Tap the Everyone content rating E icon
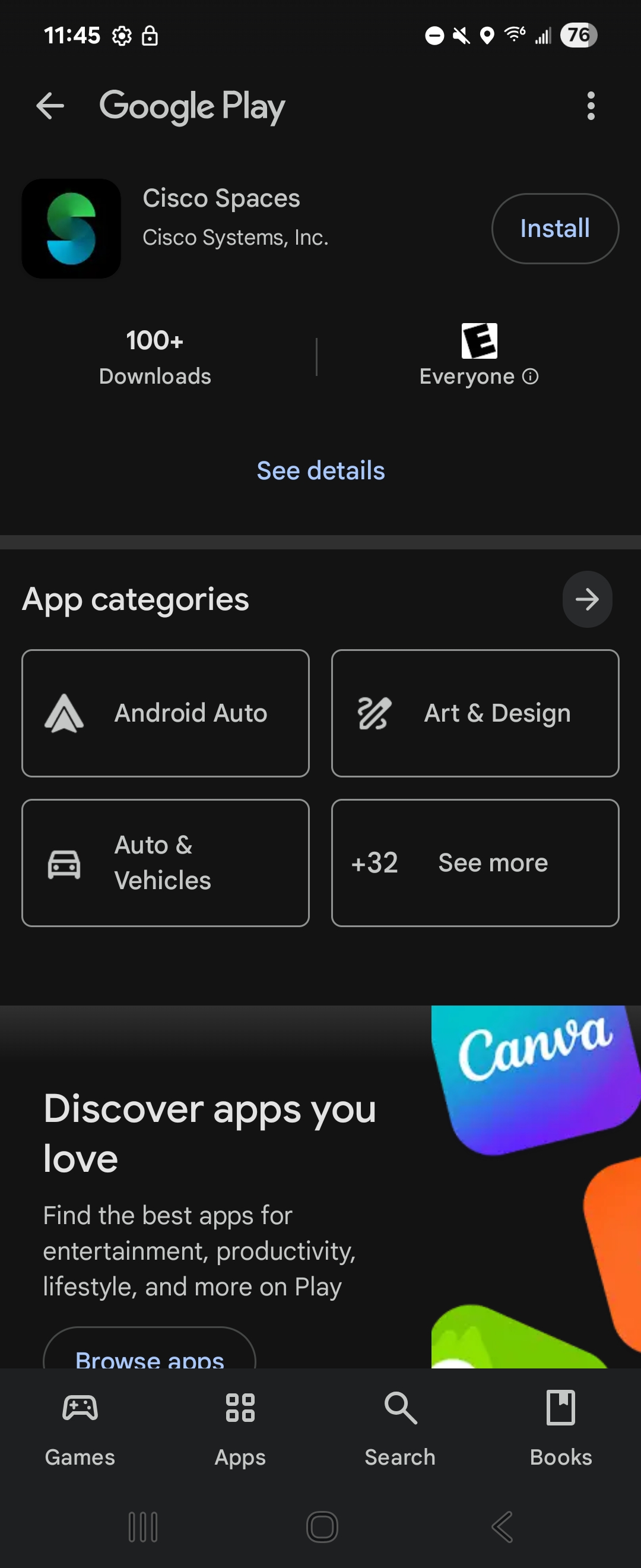 click(479, 341)
